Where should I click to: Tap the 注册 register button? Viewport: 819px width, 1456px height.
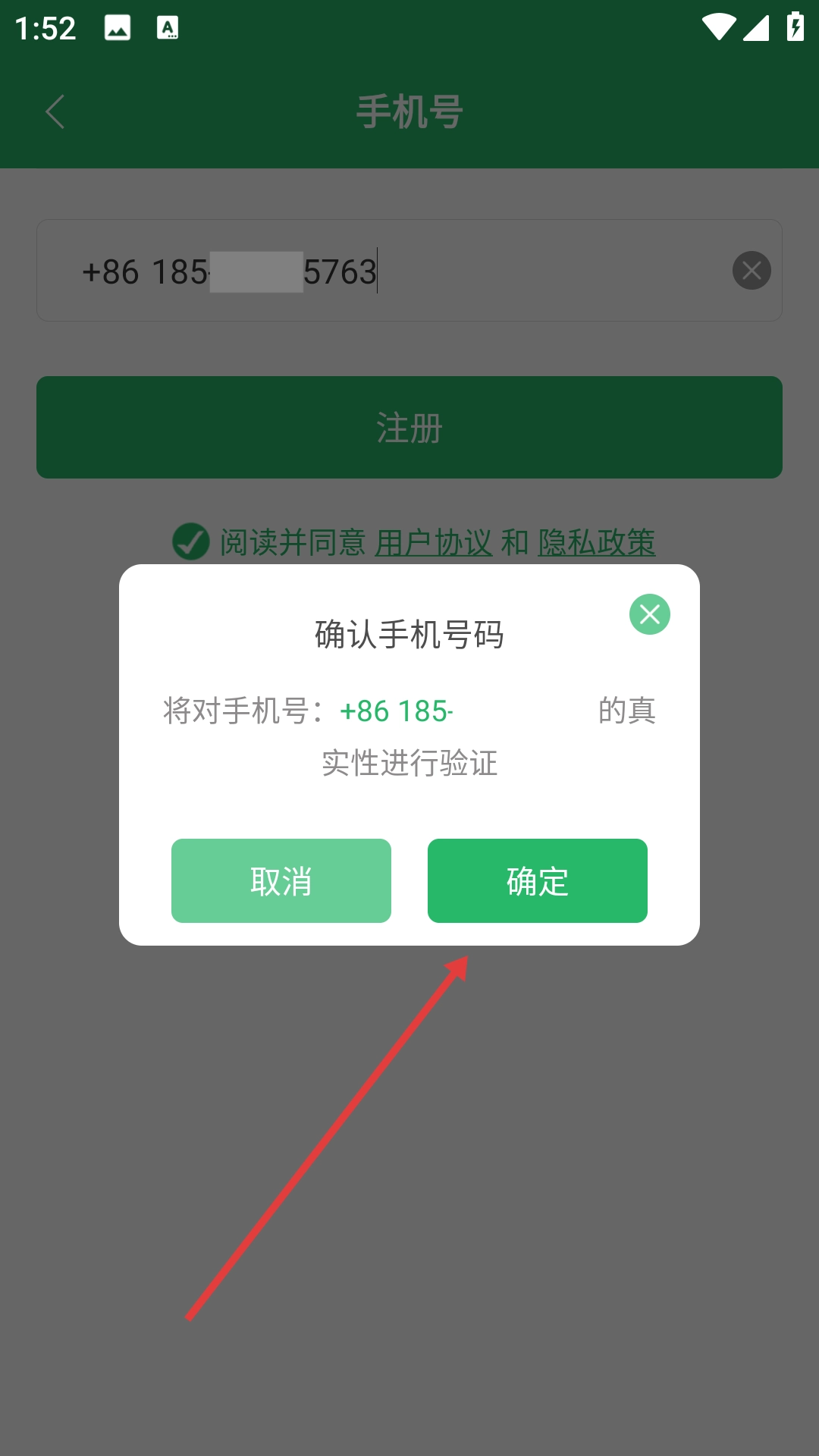pyautogui.click(x=409, y=427)
